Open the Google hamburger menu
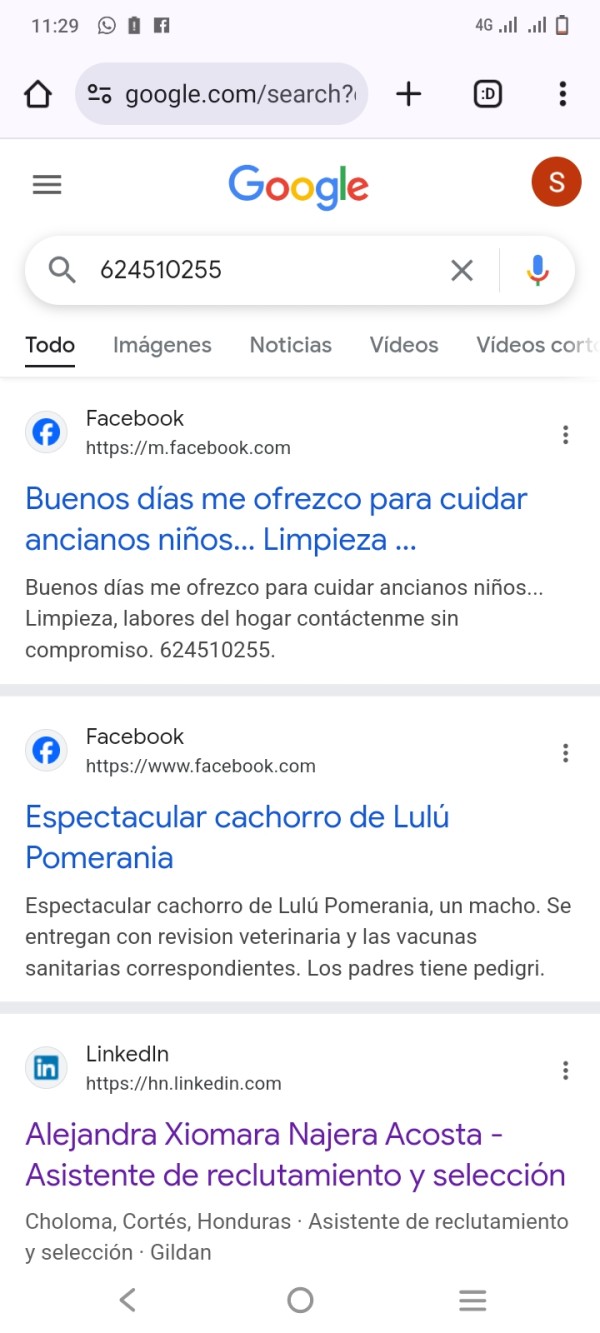 47,185
